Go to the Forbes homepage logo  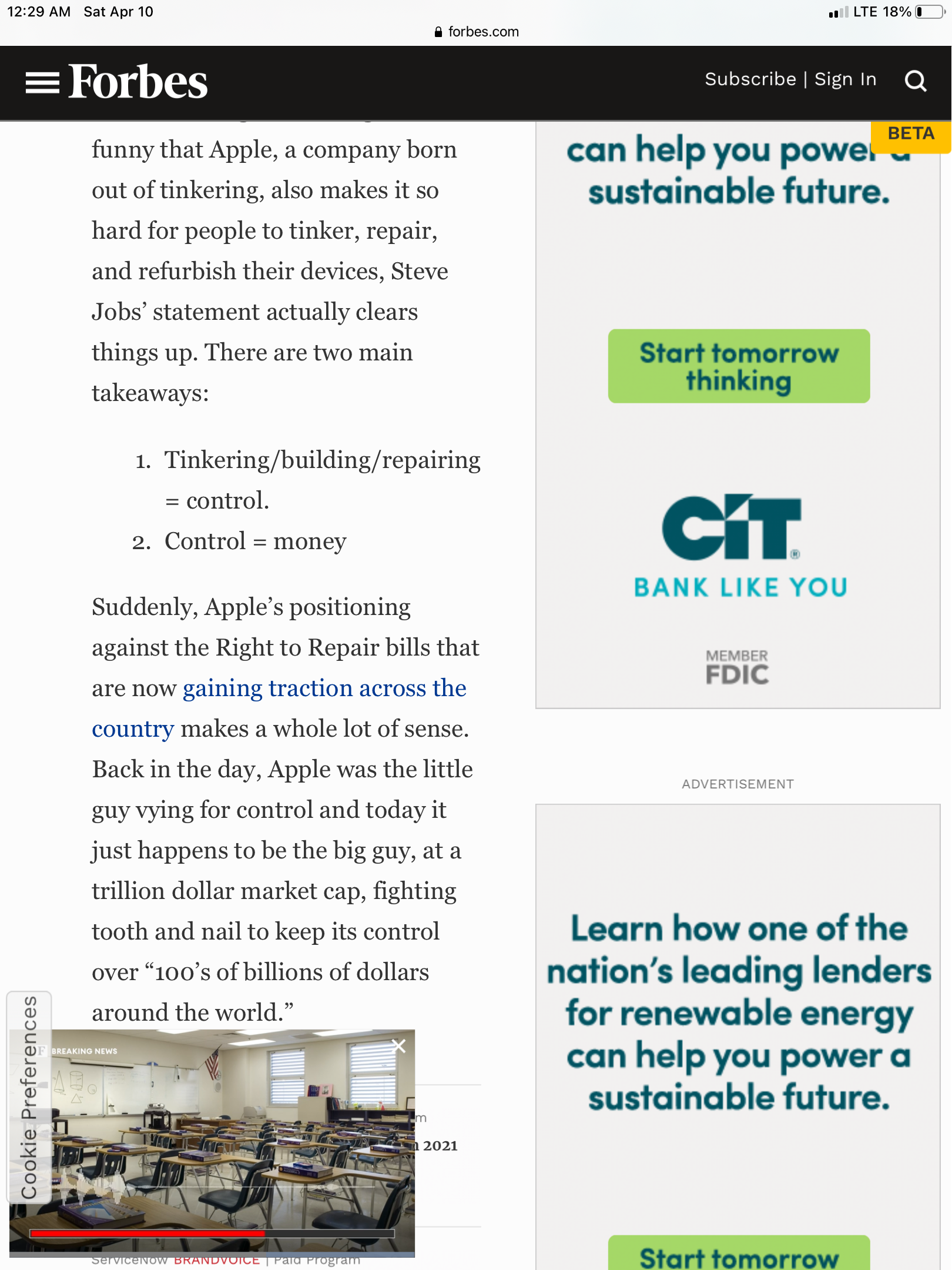[138, 82]
